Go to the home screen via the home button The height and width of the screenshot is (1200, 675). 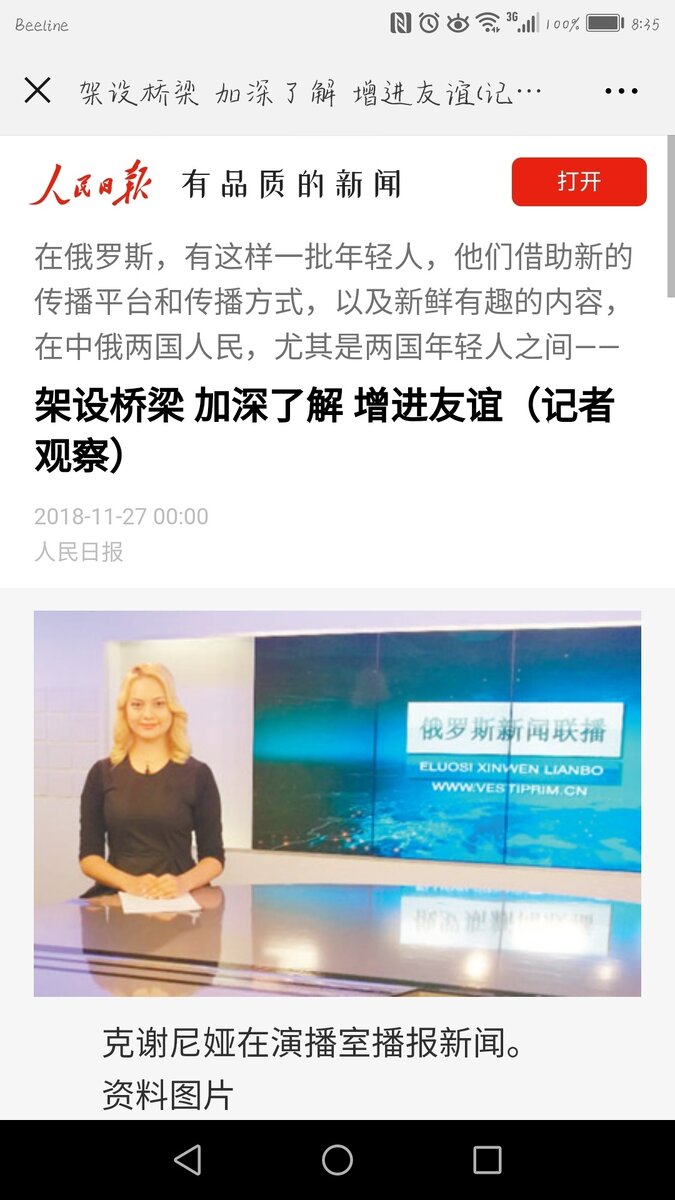[x=337, y=1160]
